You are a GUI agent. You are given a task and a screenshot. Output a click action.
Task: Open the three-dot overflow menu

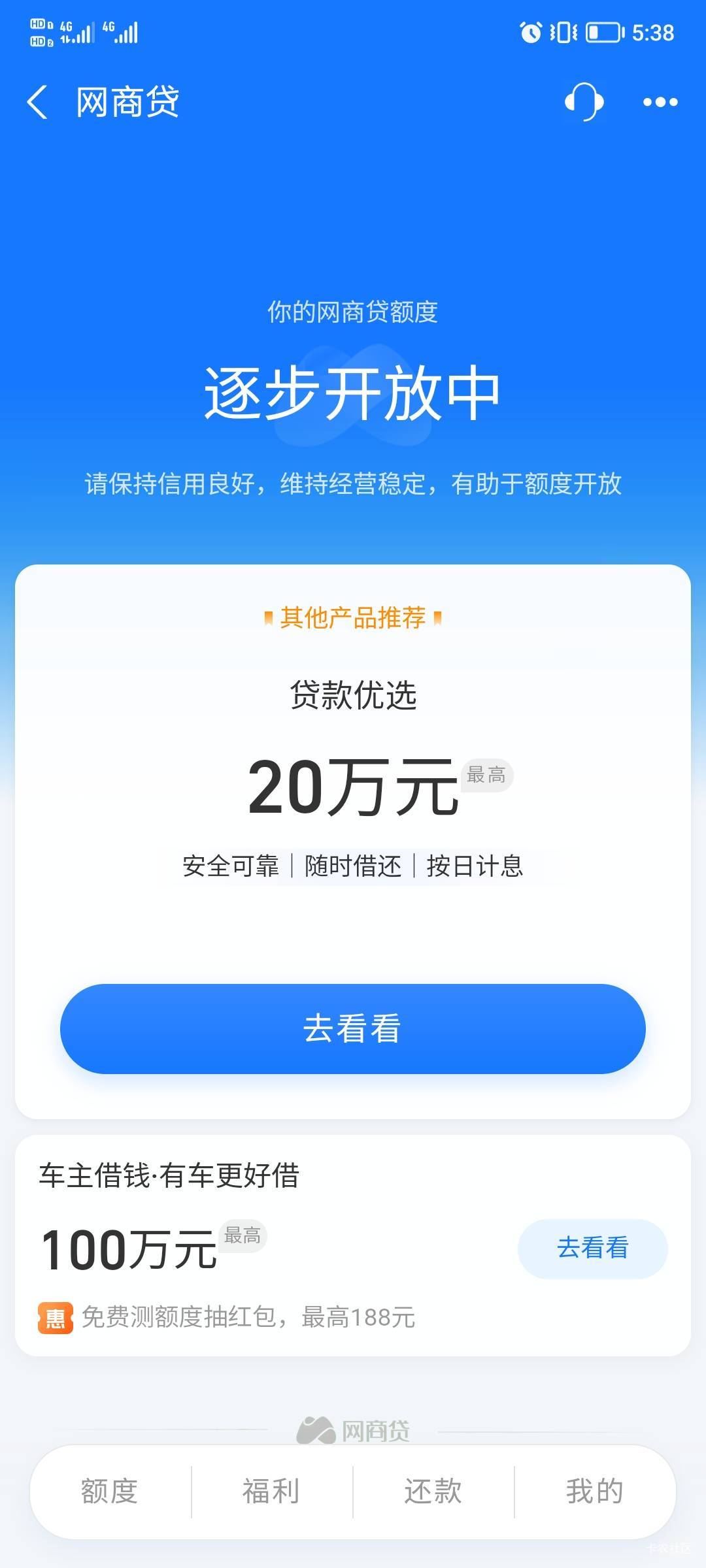tap(660, 102)
